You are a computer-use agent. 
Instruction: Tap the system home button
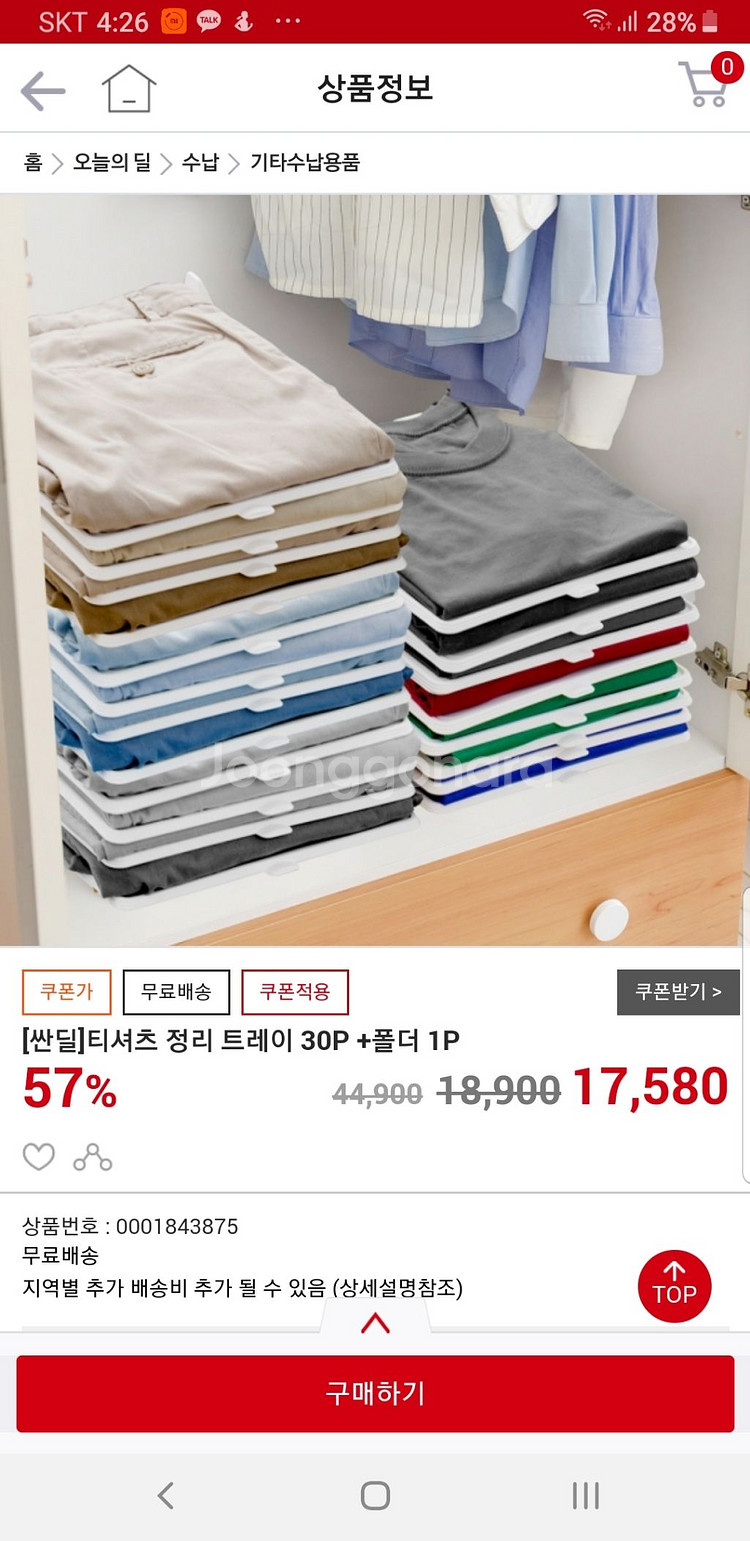[x=375, y=1496]
